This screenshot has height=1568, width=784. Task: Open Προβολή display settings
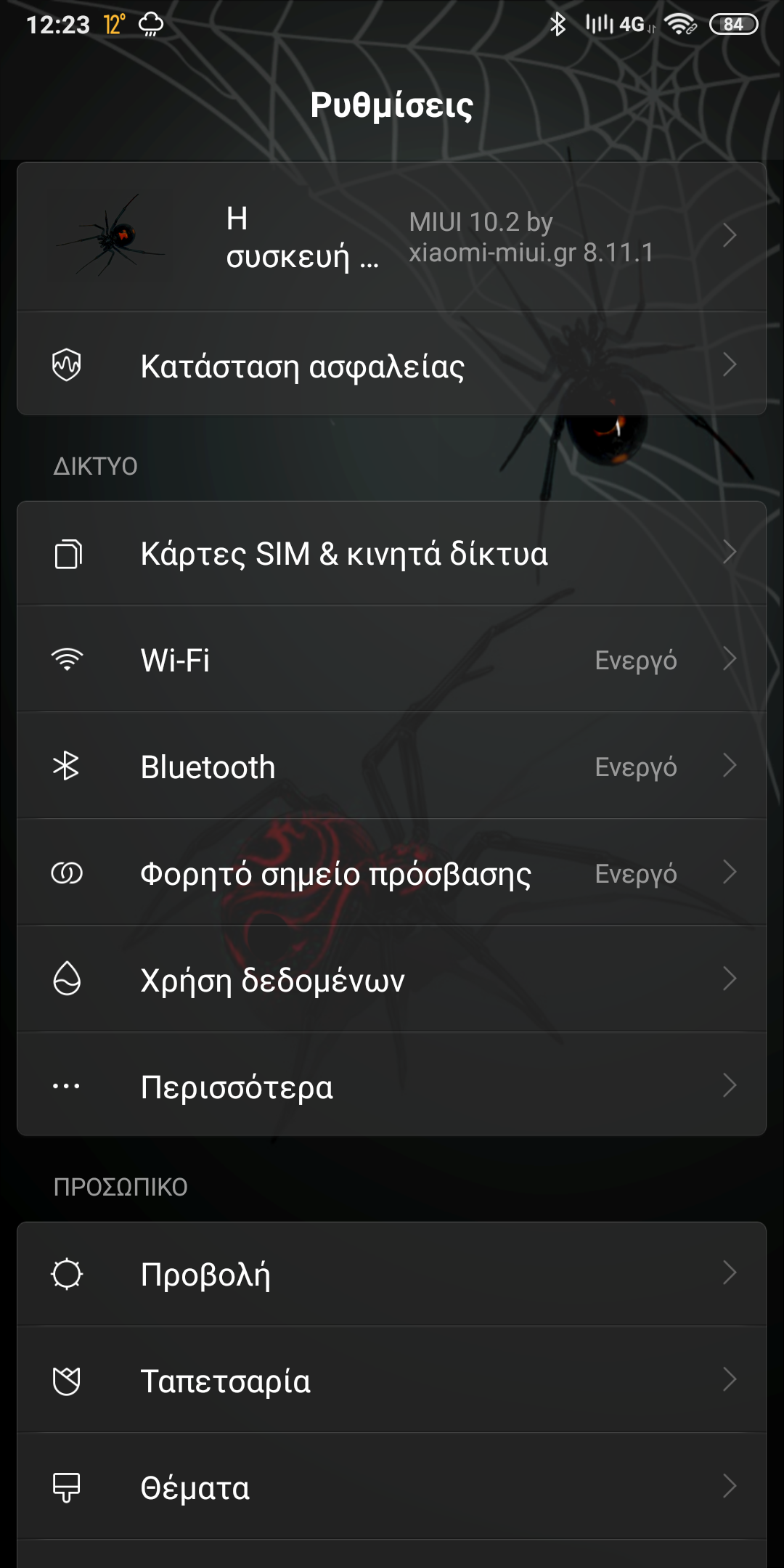point(392,1274)
